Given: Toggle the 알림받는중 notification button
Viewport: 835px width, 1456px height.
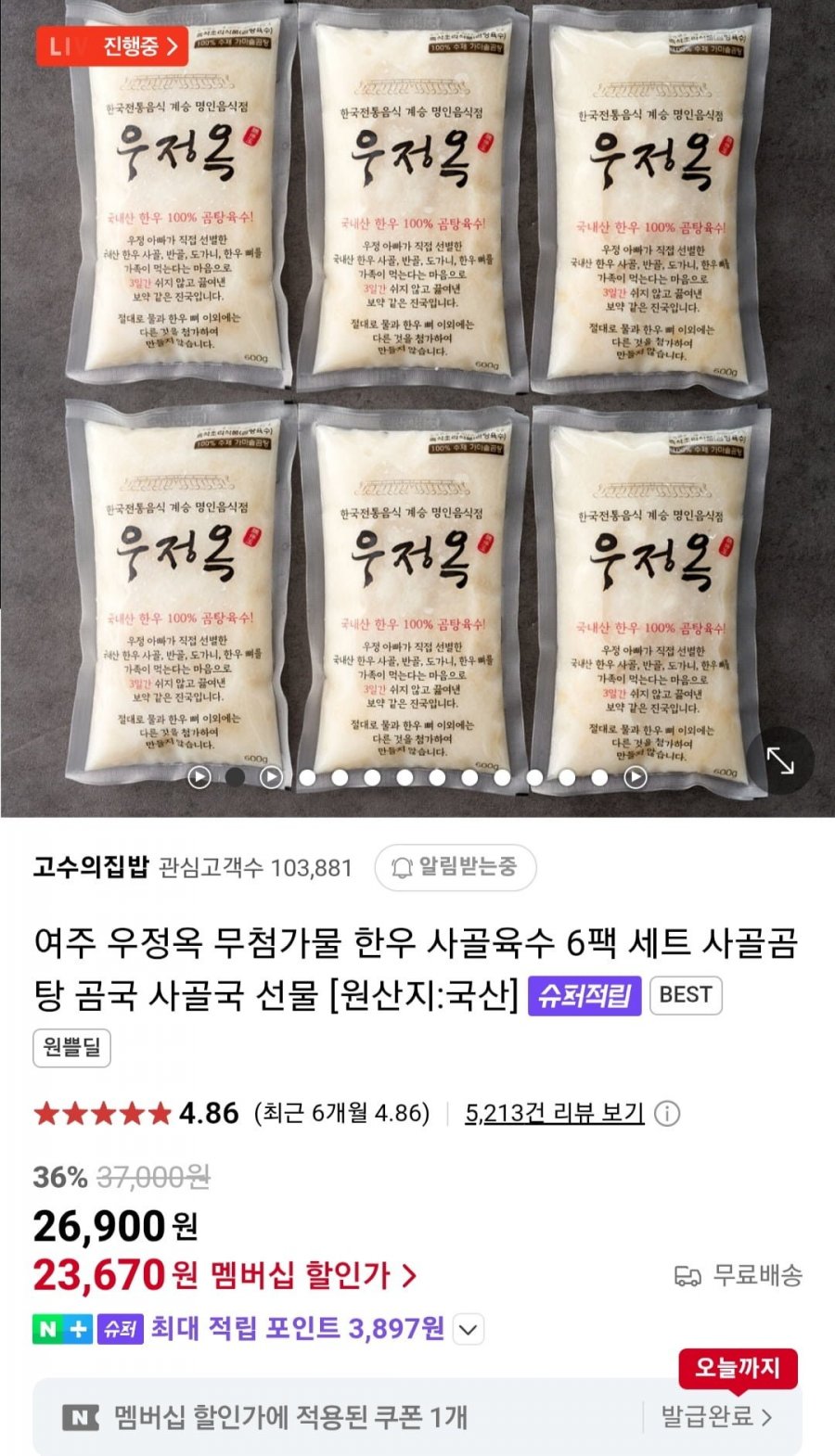Looking at the screenshot, I should click(456, 867).
